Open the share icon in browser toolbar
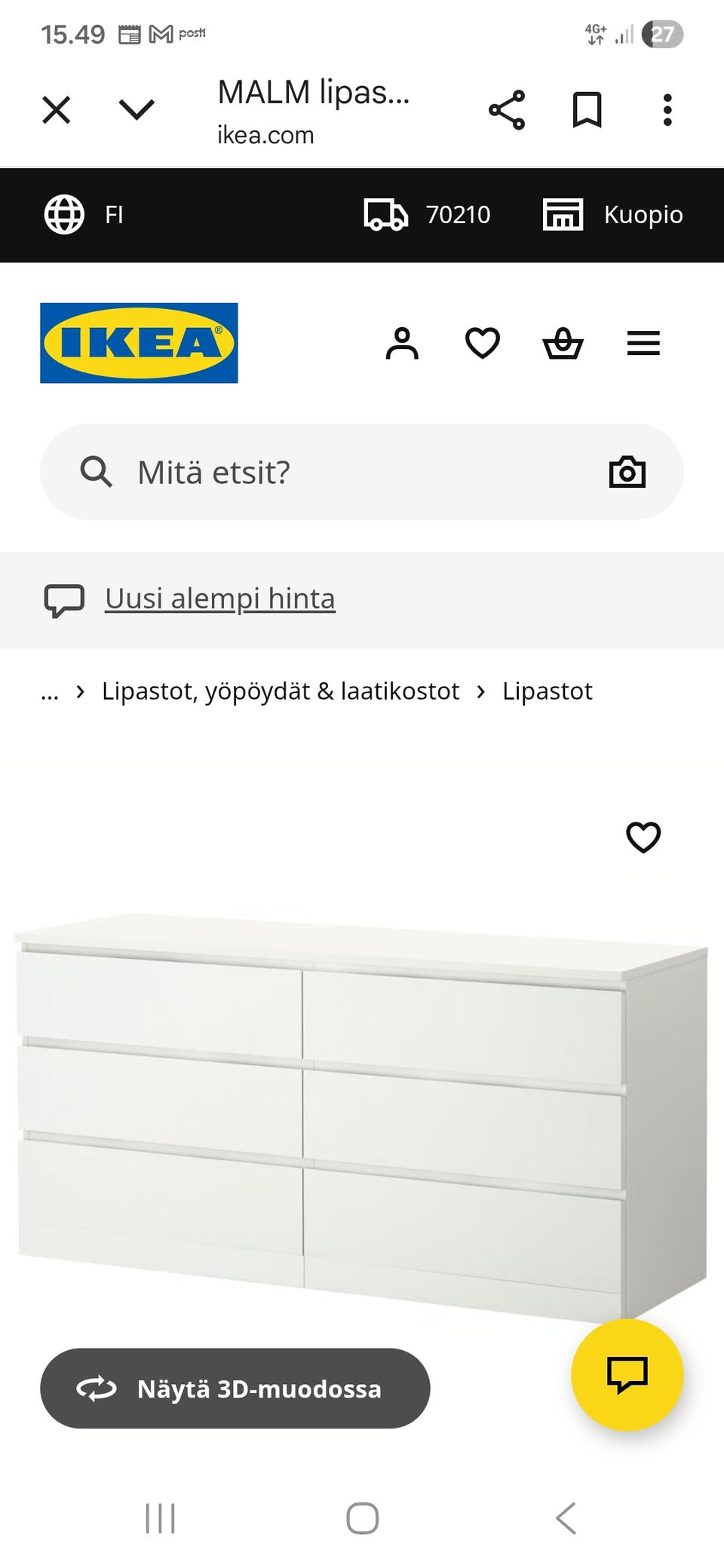Image resolution: width=724 pixels, height=1568 pixels. tap(507, 109)
